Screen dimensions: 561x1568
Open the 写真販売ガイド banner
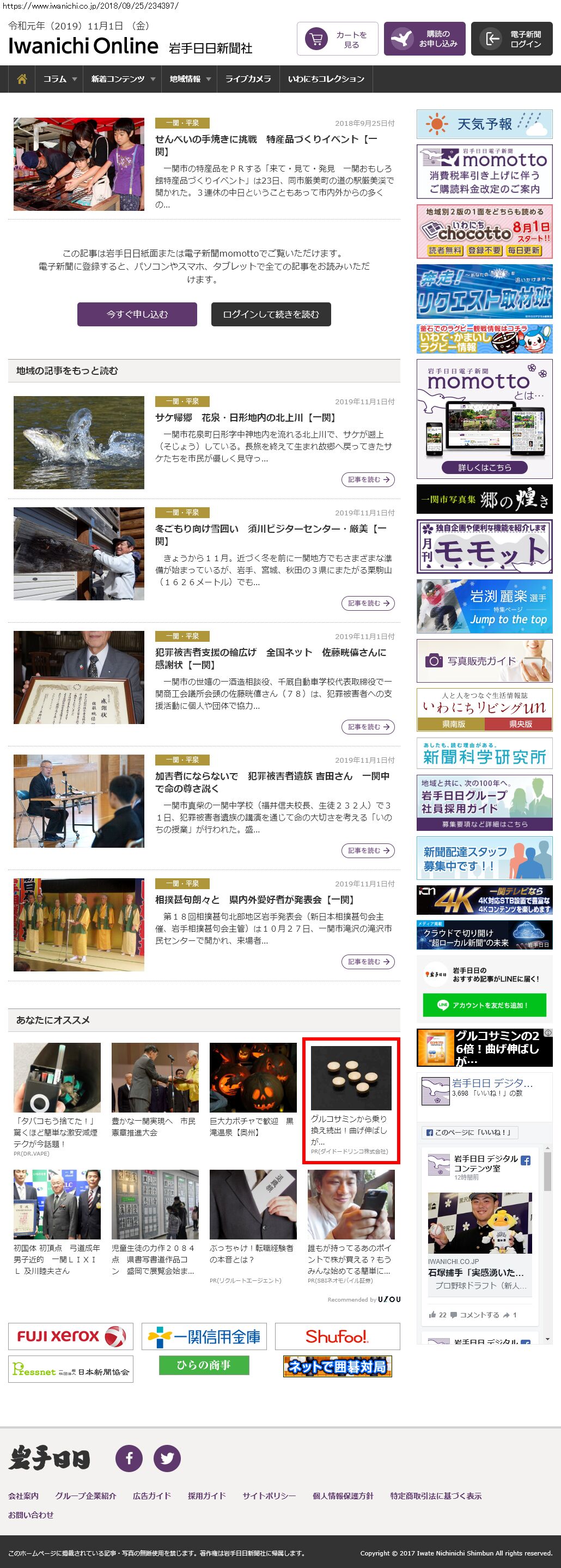click(484, 660)
